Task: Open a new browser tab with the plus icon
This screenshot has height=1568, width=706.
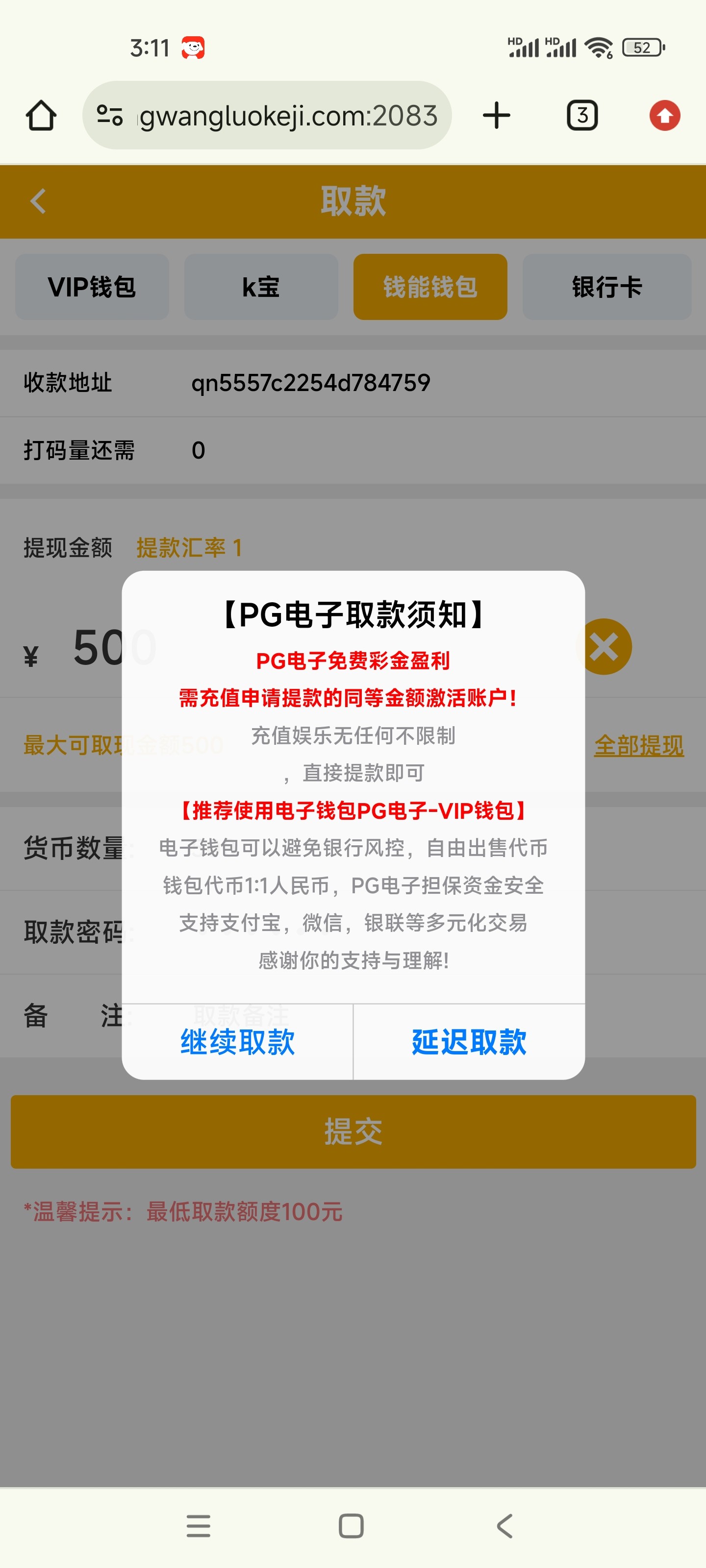Action: [x=496, y=116]
